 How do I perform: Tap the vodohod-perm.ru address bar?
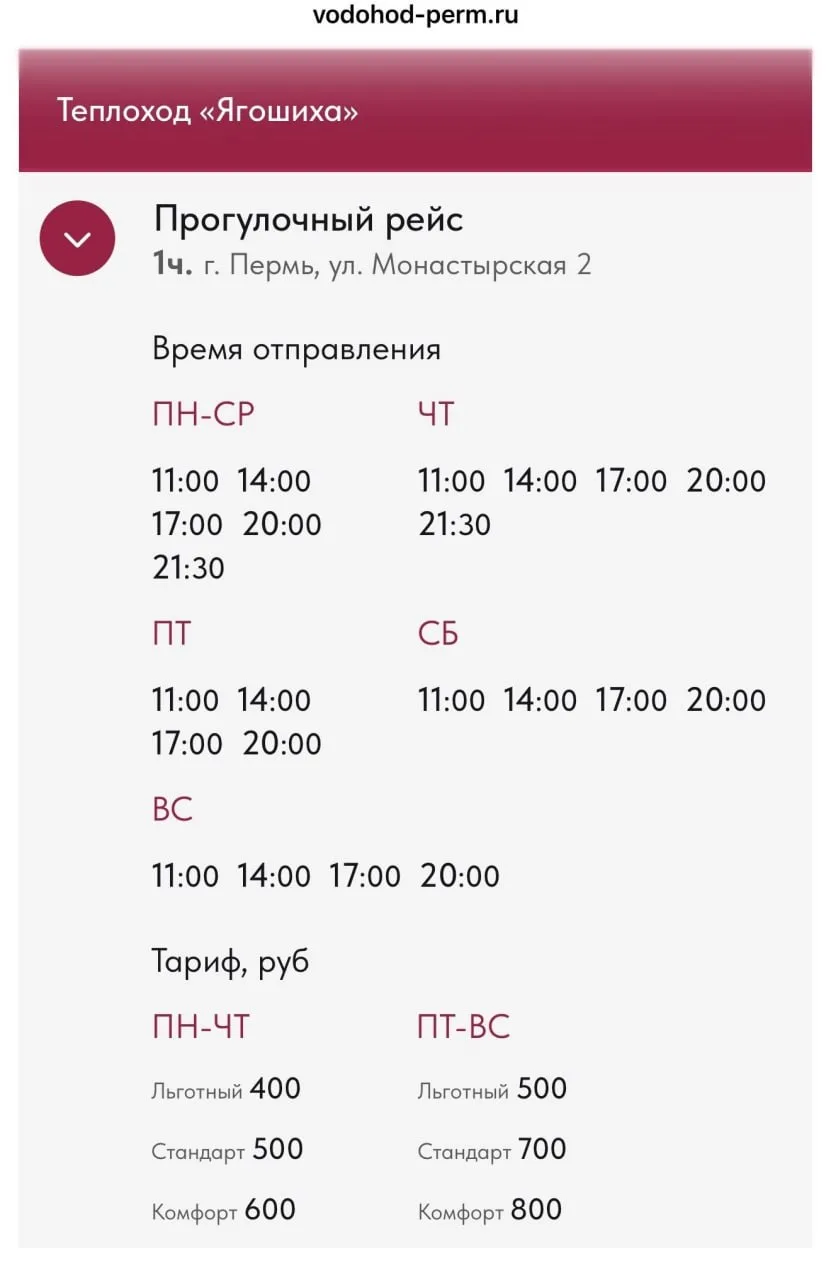click(415, 16)
